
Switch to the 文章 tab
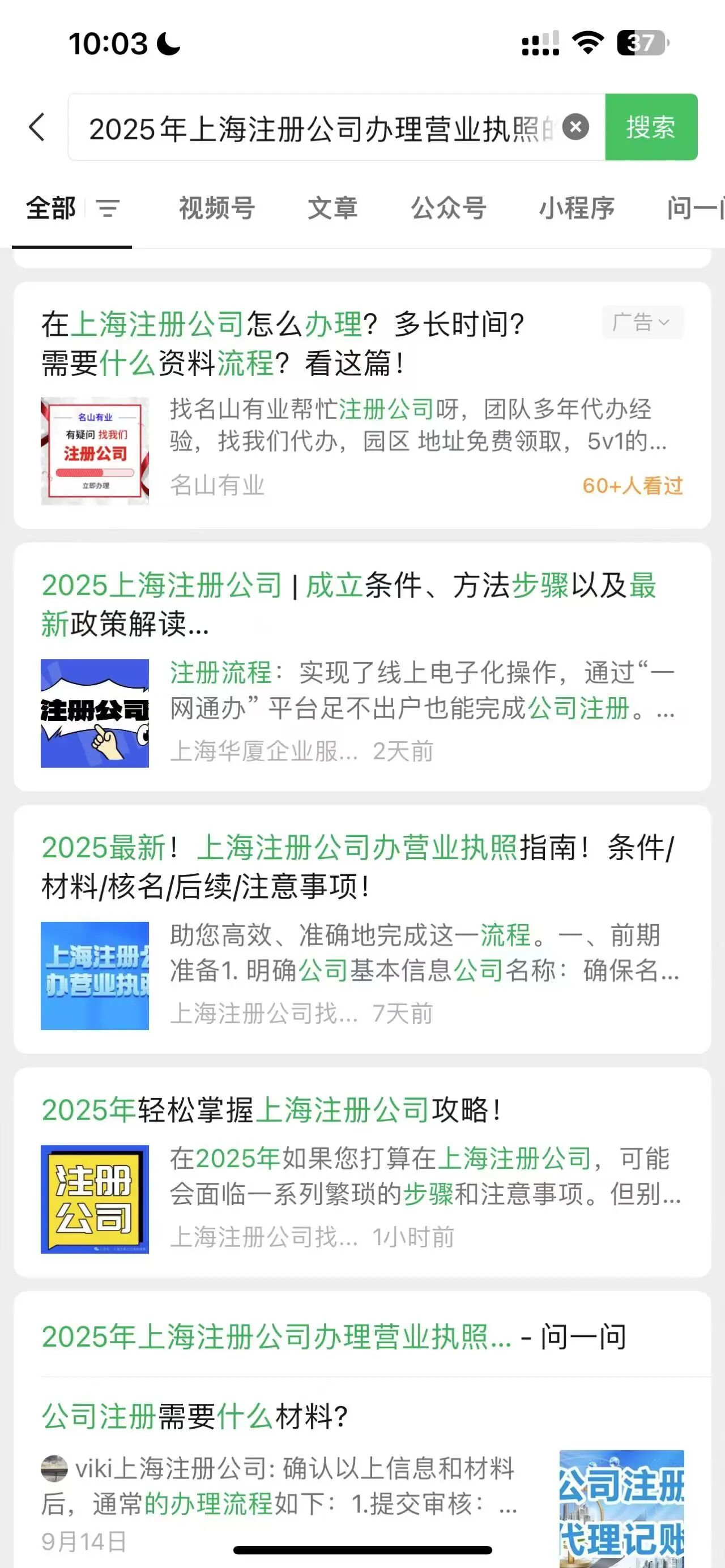click(332, 208)
